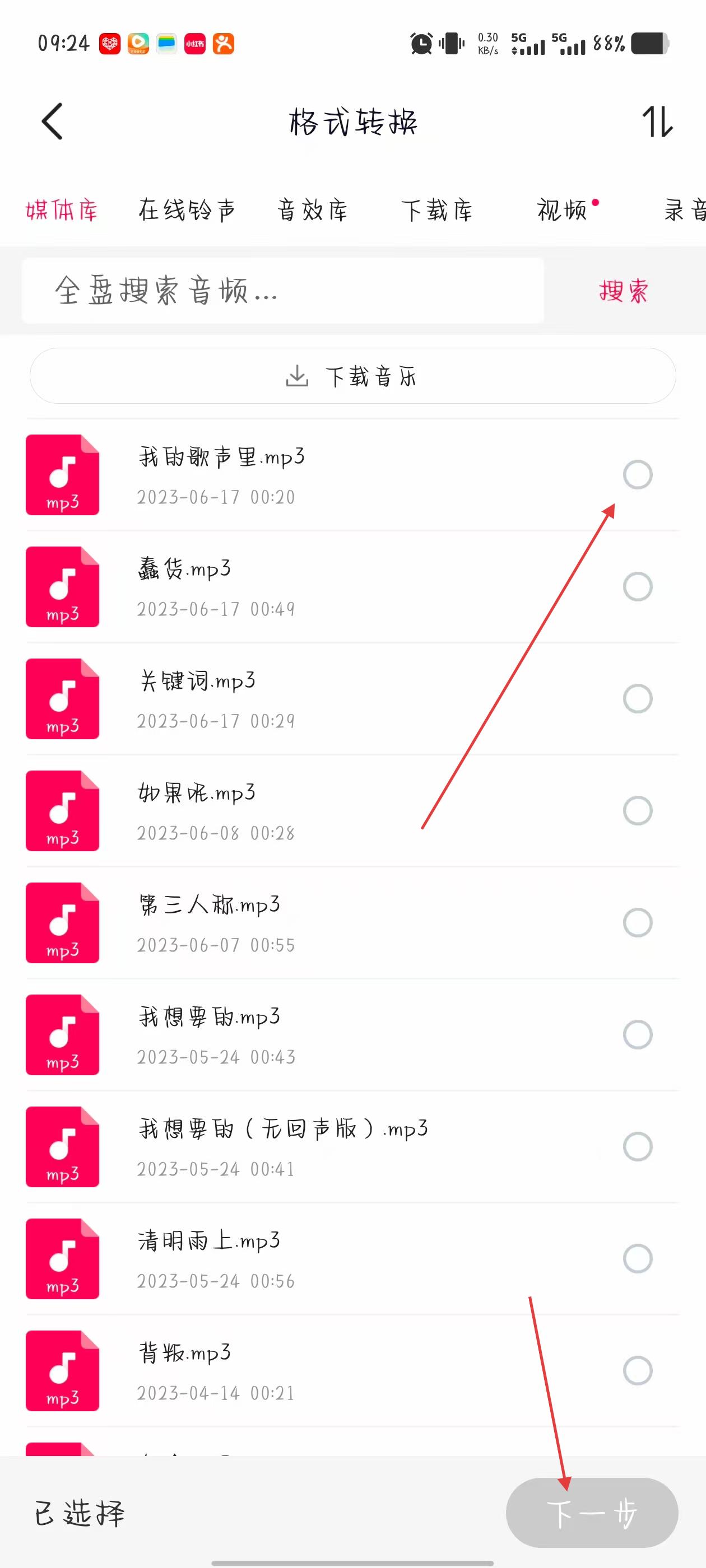Select 我的歌声里.mp3 radio button

(637, 475)
